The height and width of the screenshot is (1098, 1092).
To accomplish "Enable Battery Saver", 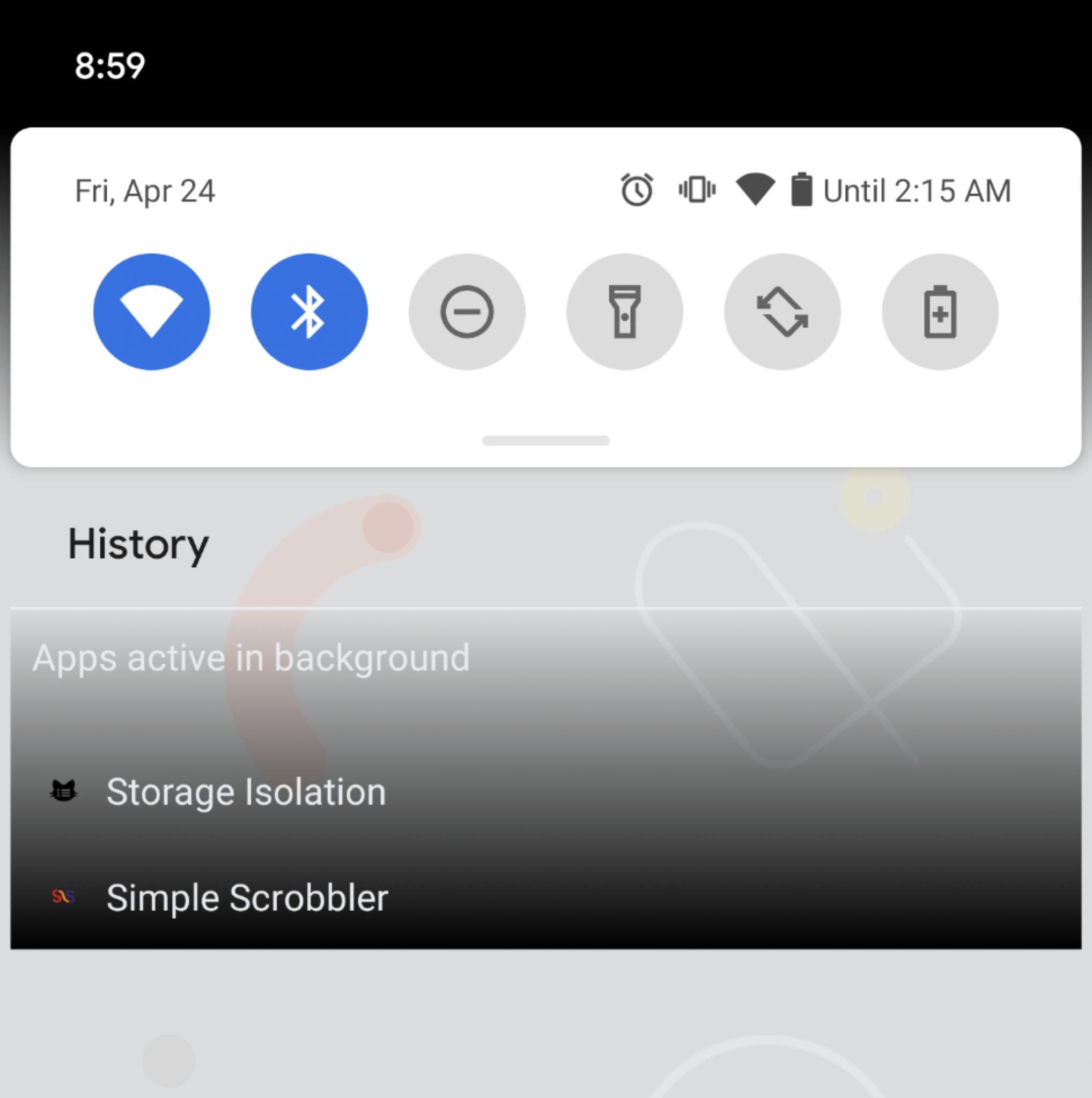I will tap(940, 311).
